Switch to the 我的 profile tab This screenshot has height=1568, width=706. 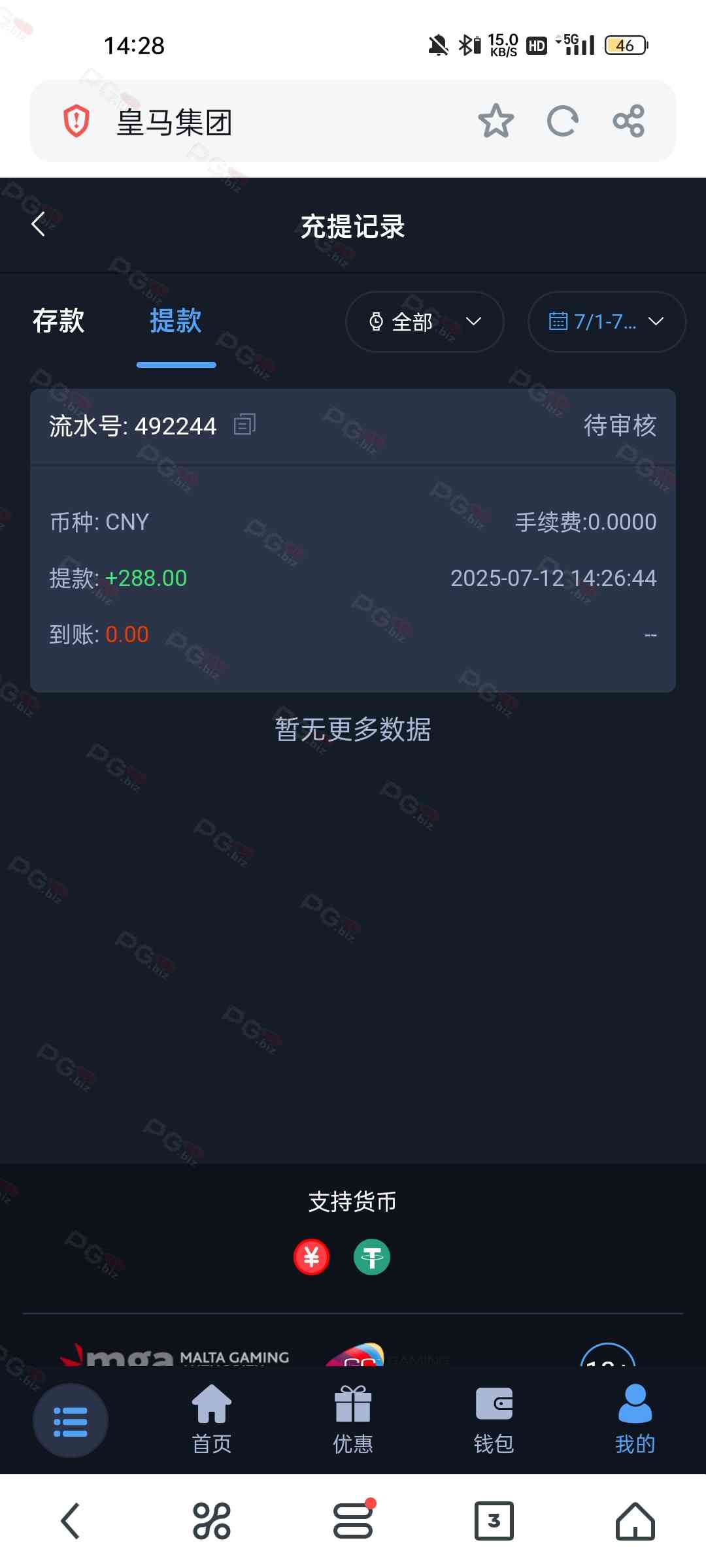[634, 1419]
